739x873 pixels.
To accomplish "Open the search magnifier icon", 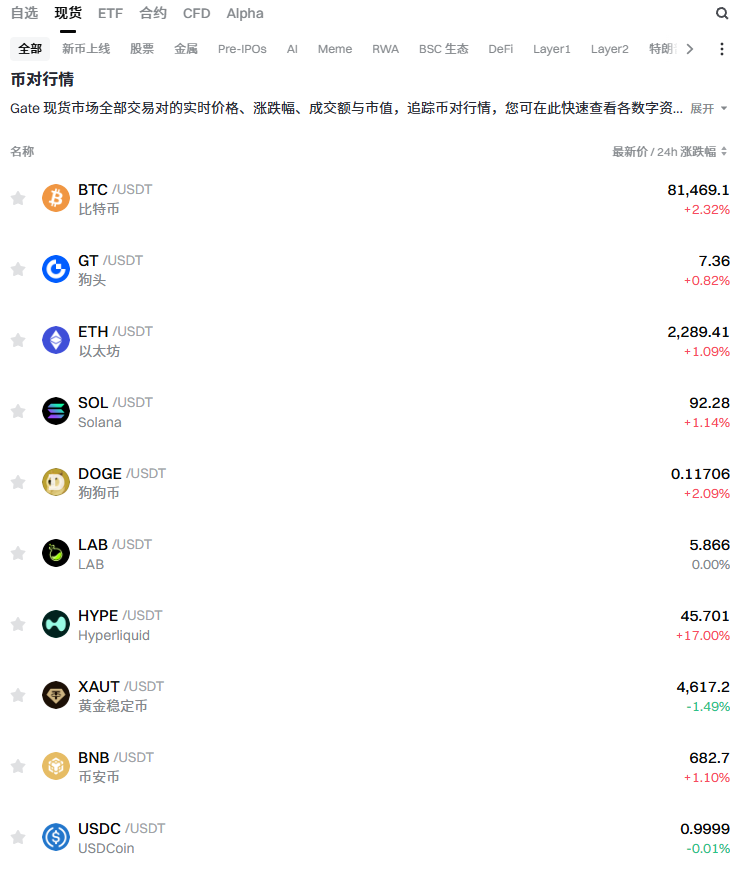I will point(722,13).
